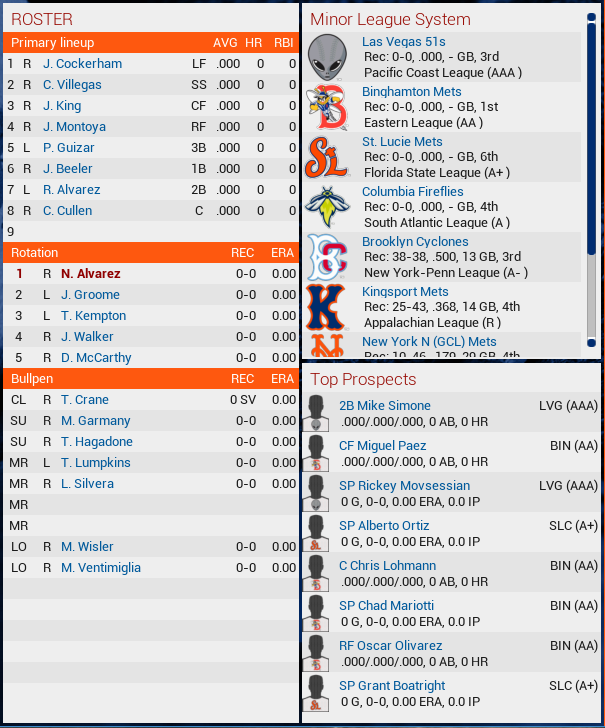Open the Las Vegas 51s team page
605x728 pixels.
pyautogui.click(x=403, y=42)
